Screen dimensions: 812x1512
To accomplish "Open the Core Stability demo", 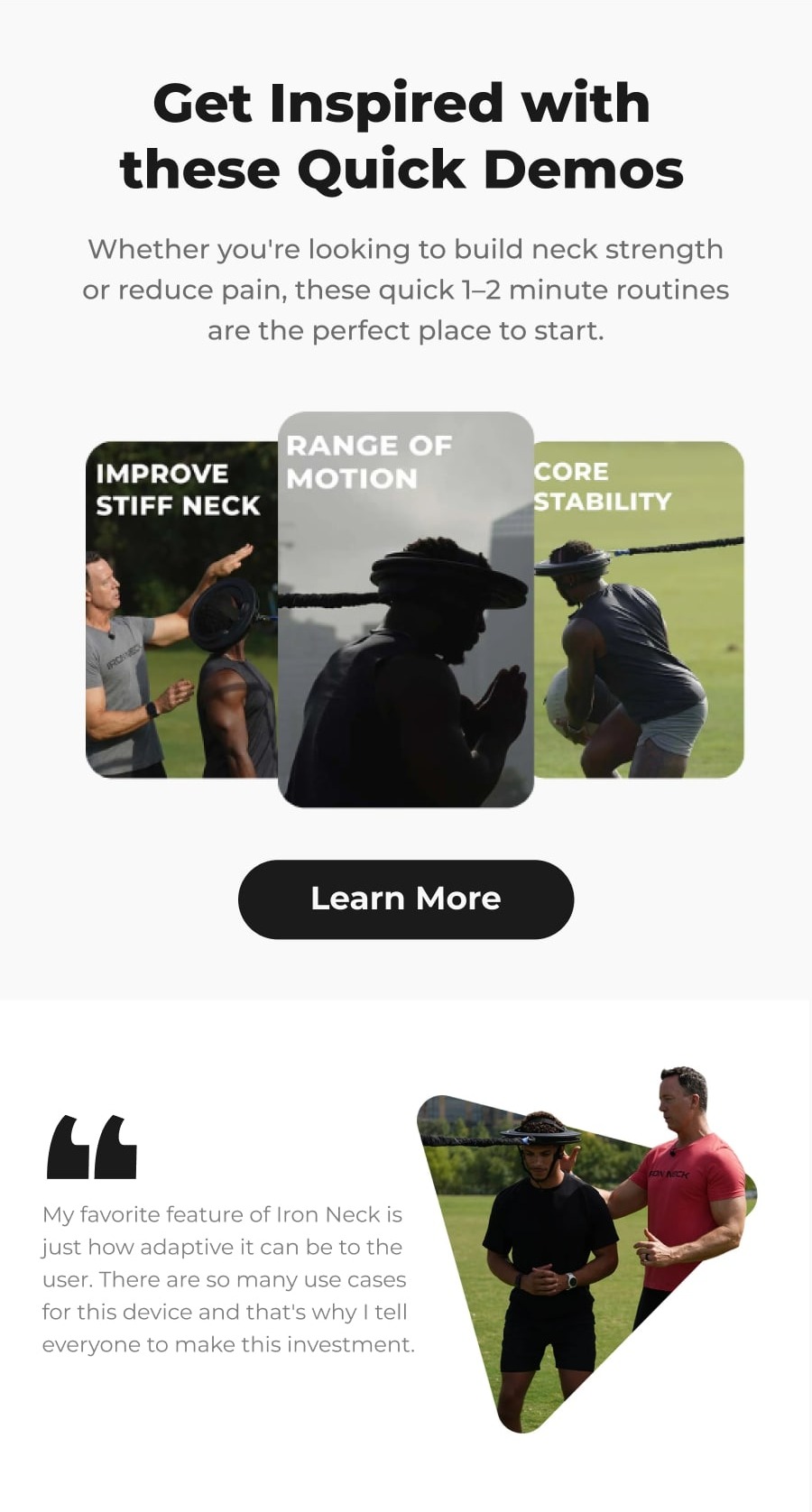I will [x=639, y=609].
